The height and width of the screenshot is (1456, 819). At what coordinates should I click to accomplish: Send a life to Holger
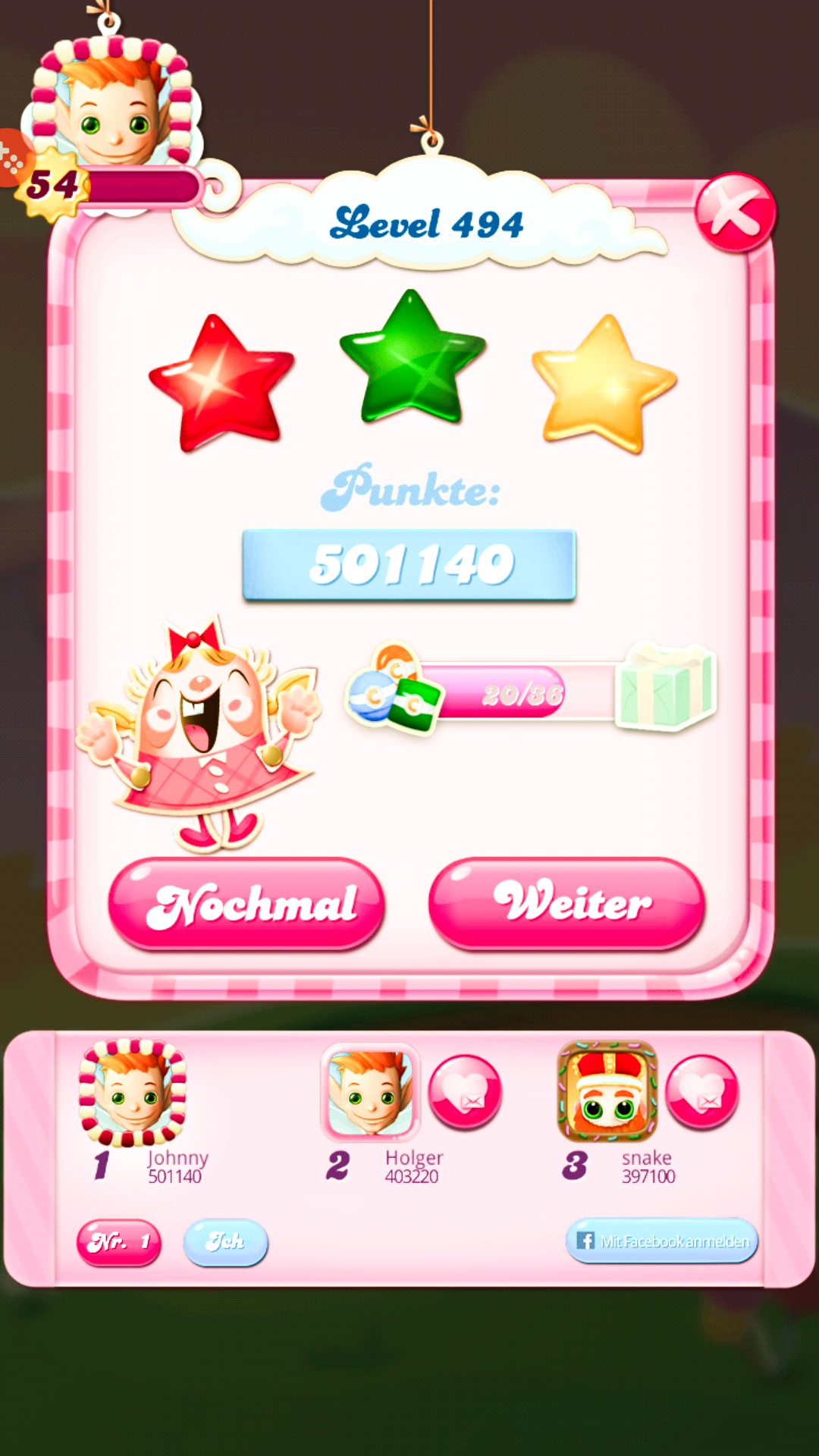point(465,1092)
